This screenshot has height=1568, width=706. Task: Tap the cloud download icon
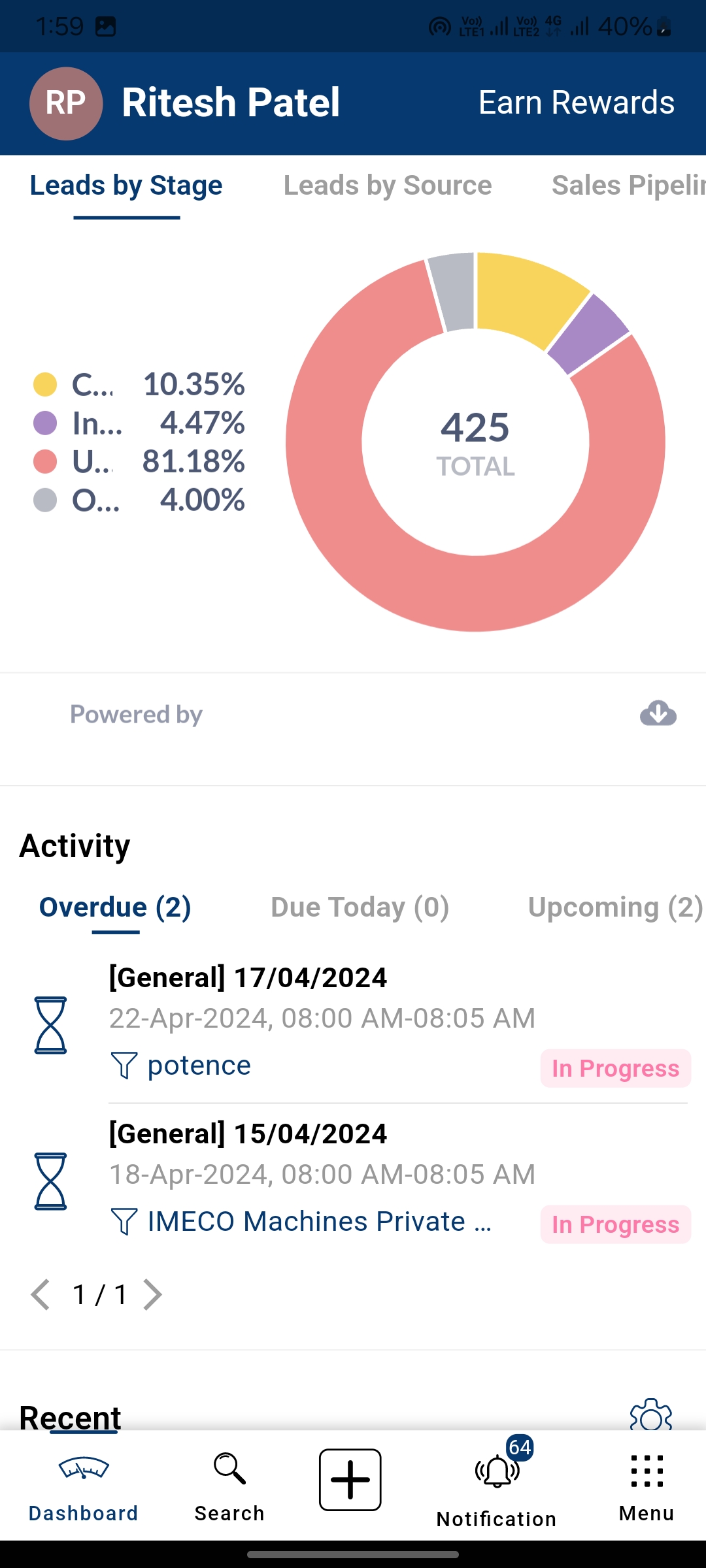point(658,713)
